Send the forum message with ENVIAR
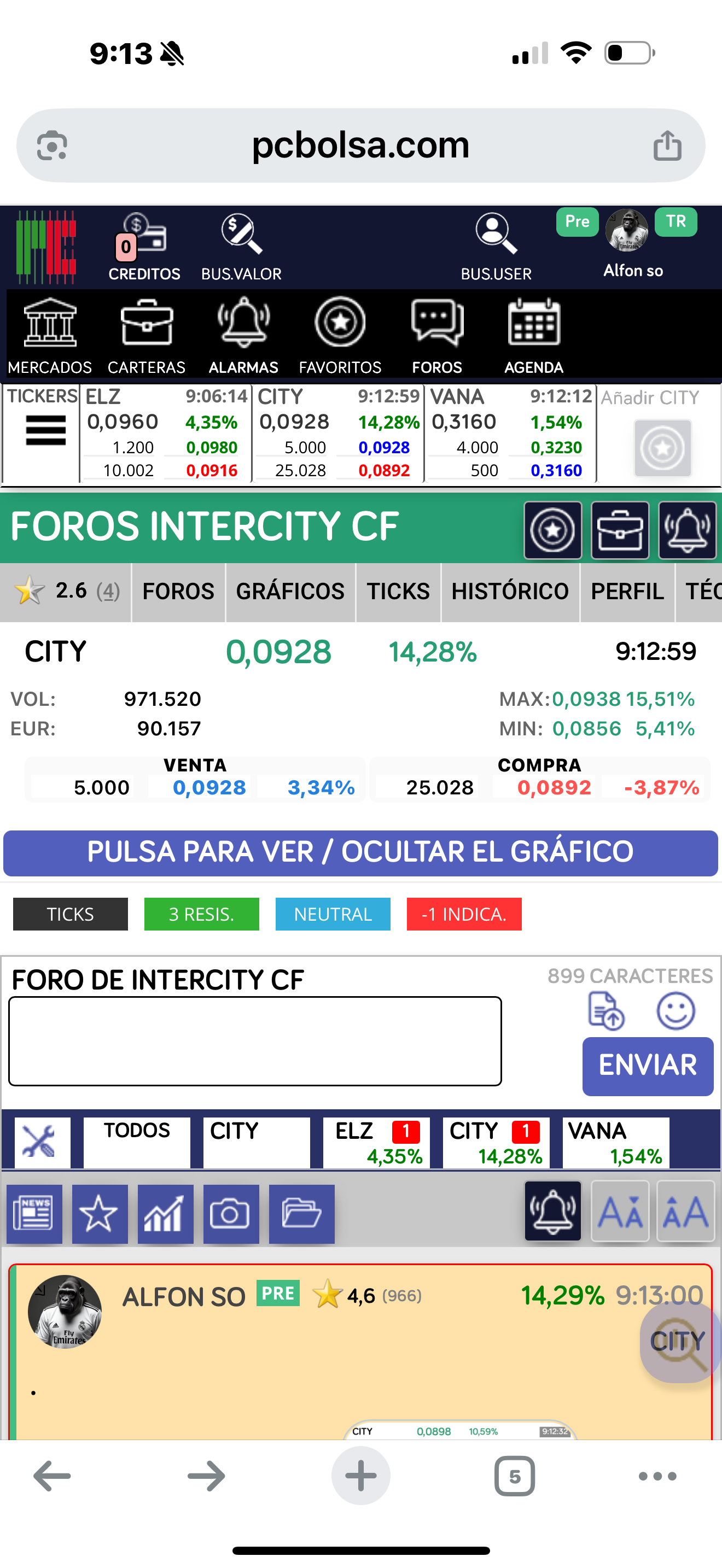The height and width of the screenshot is (1568, 722). [648, 1066]
